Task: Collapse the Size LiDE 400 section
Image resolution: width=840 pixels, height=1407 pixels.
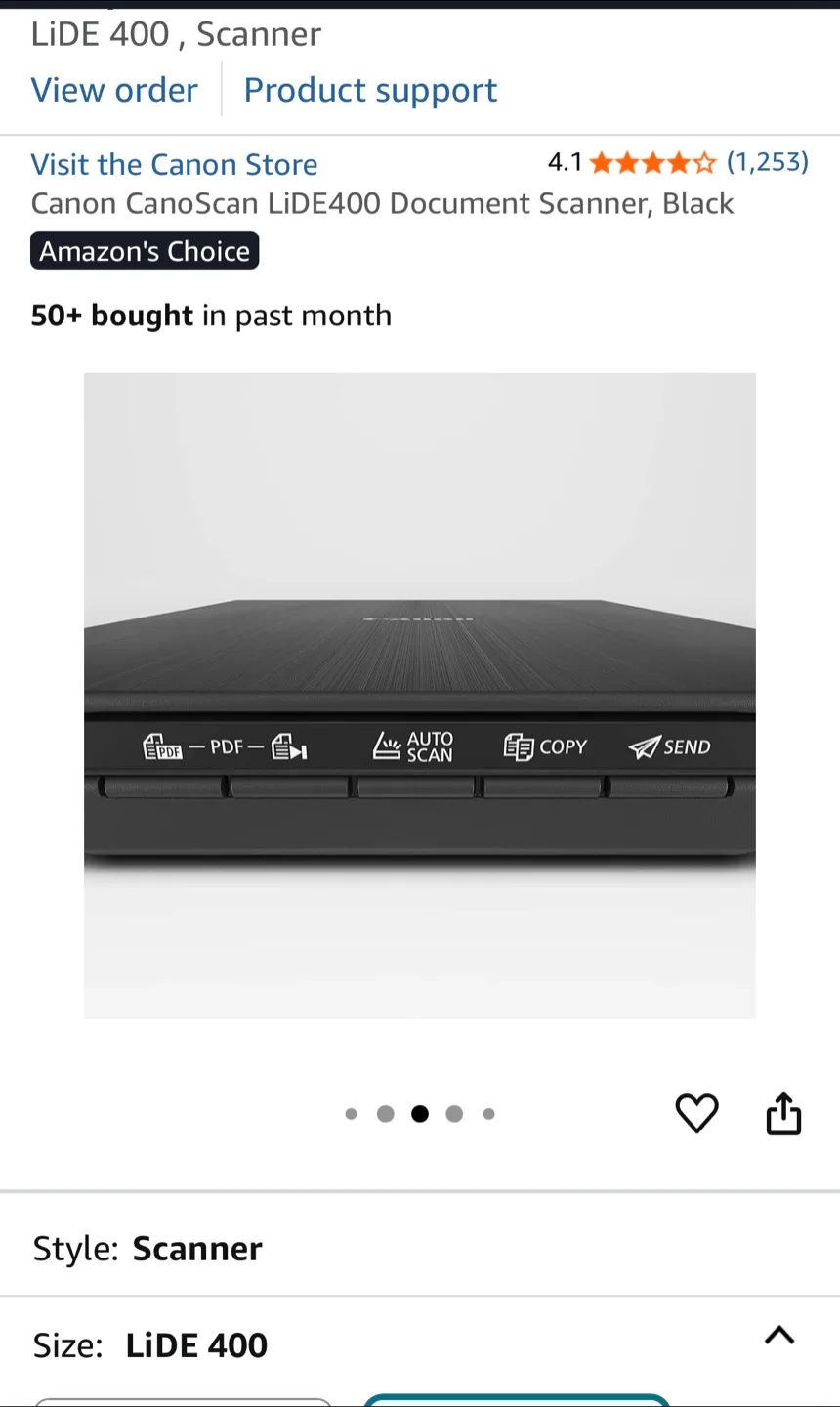Action: click(x=778, y=1336)
